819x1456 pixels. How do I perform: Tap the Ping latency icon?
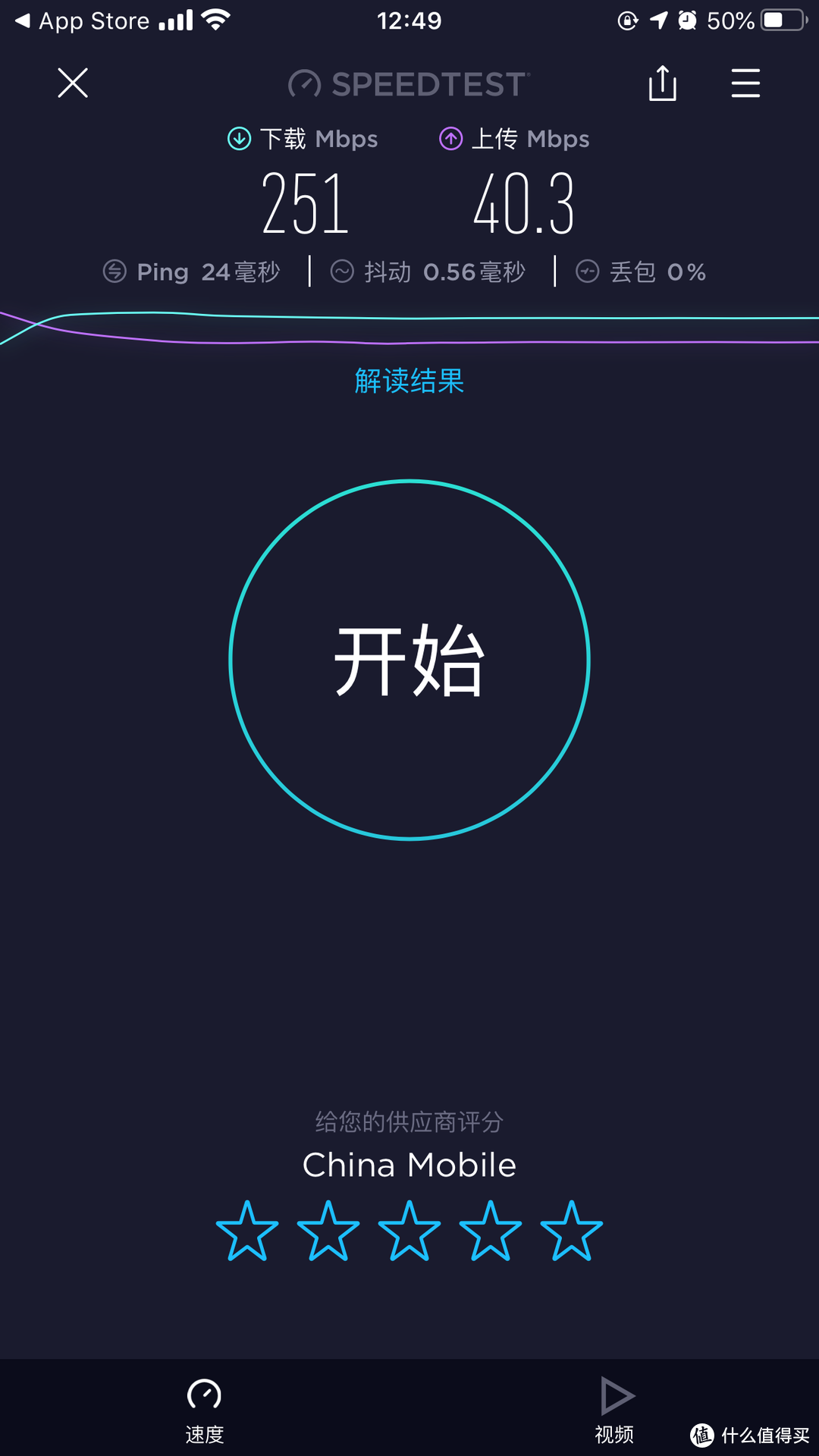tap(114, 271)
